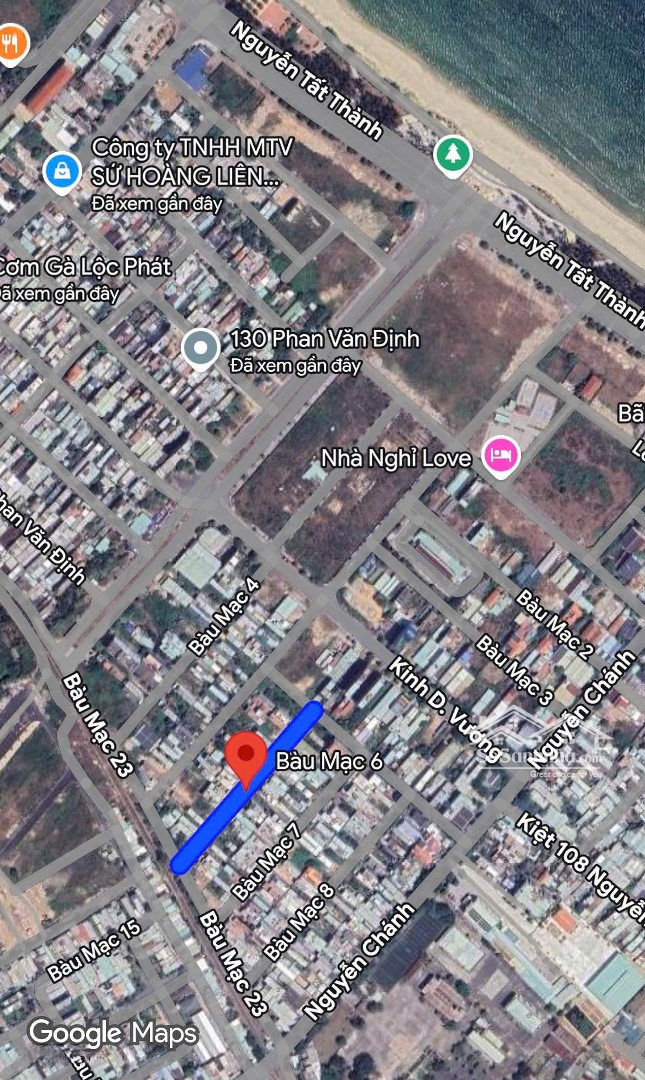
Task: Open the Công ty TNHH MTV SỨ HOÀNG LIÊN shop pin
Action: tap(63, 172)
